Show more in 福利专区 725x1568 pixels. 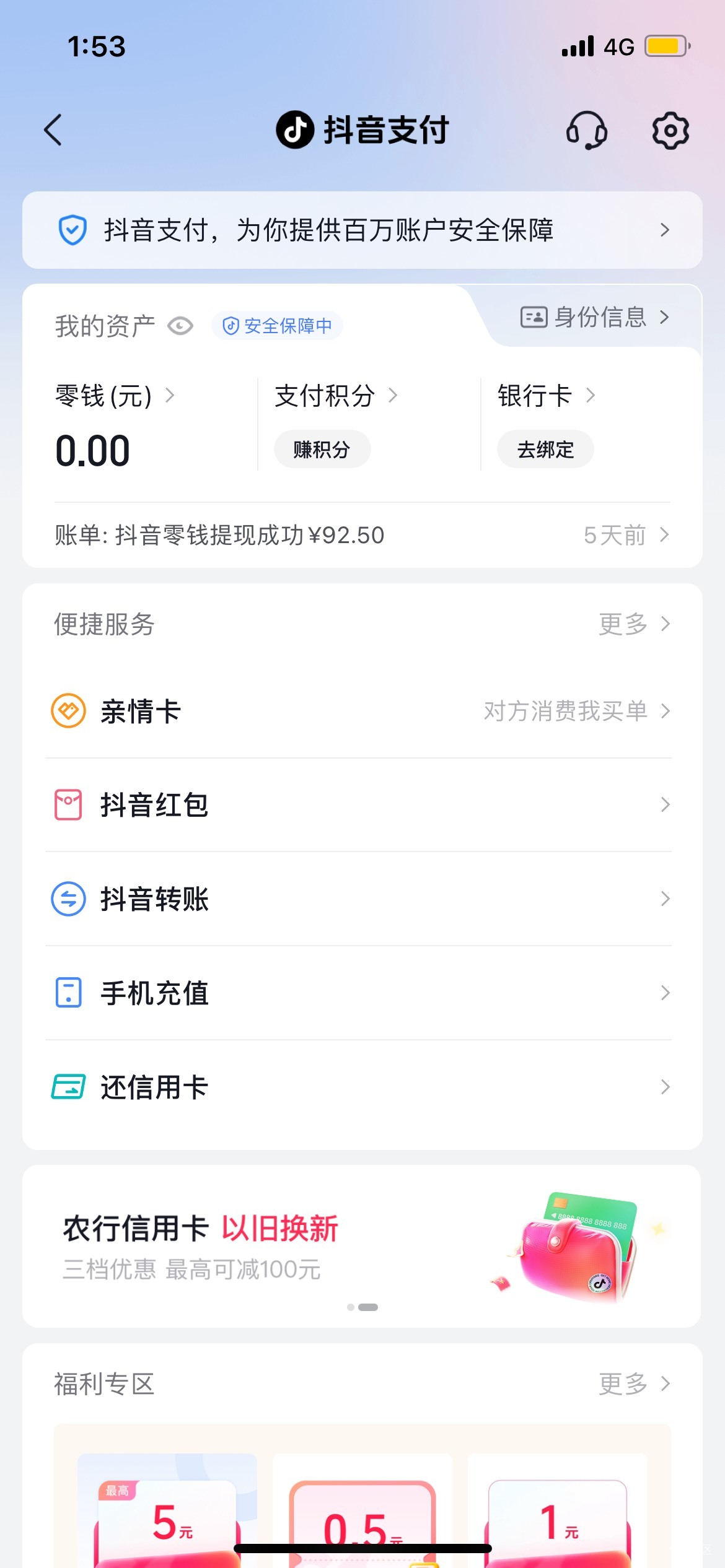pyautogui.click(x=633, y=1383)
